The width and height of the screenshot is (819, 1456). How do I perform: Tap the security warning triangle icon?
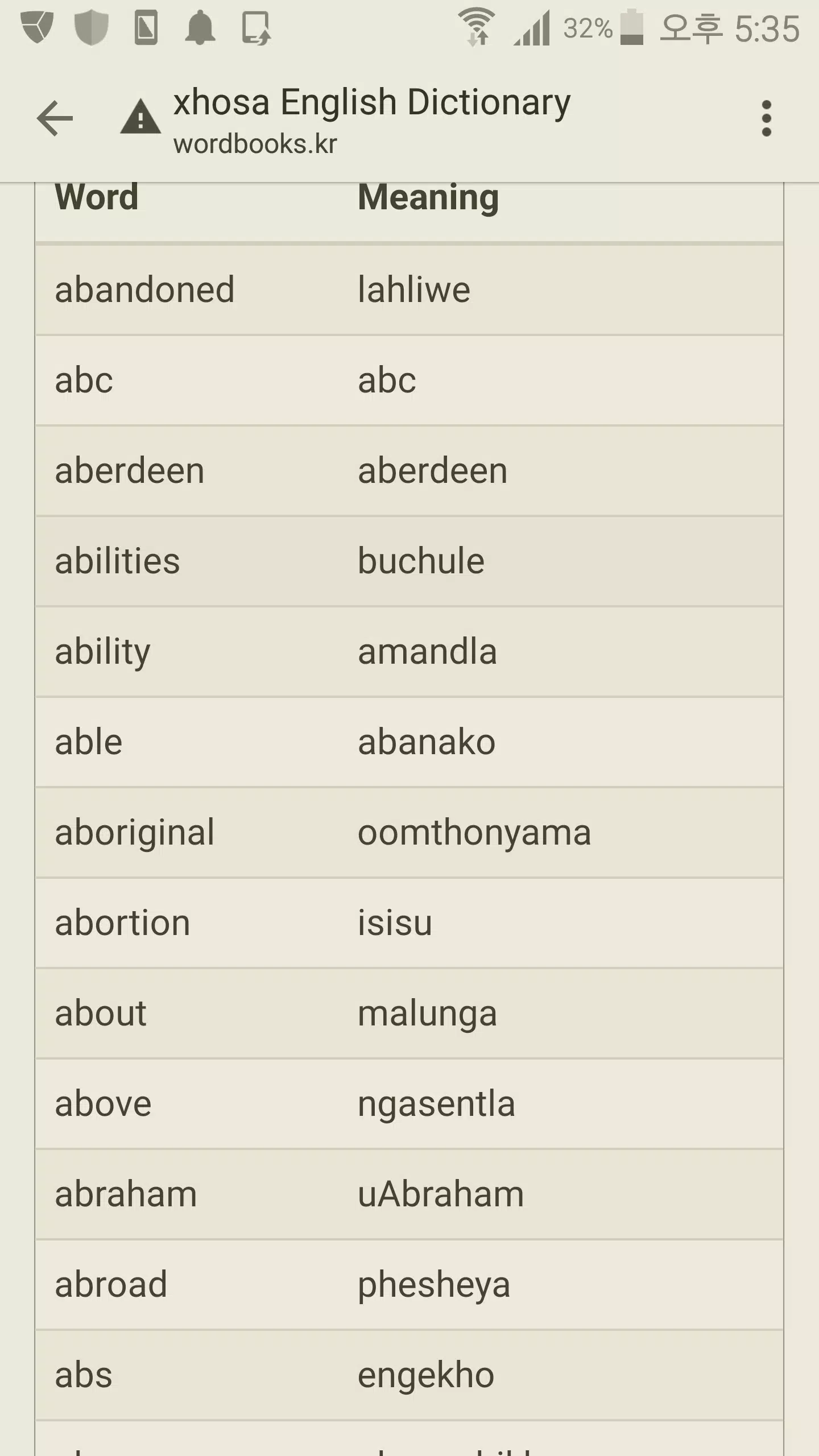140,118
